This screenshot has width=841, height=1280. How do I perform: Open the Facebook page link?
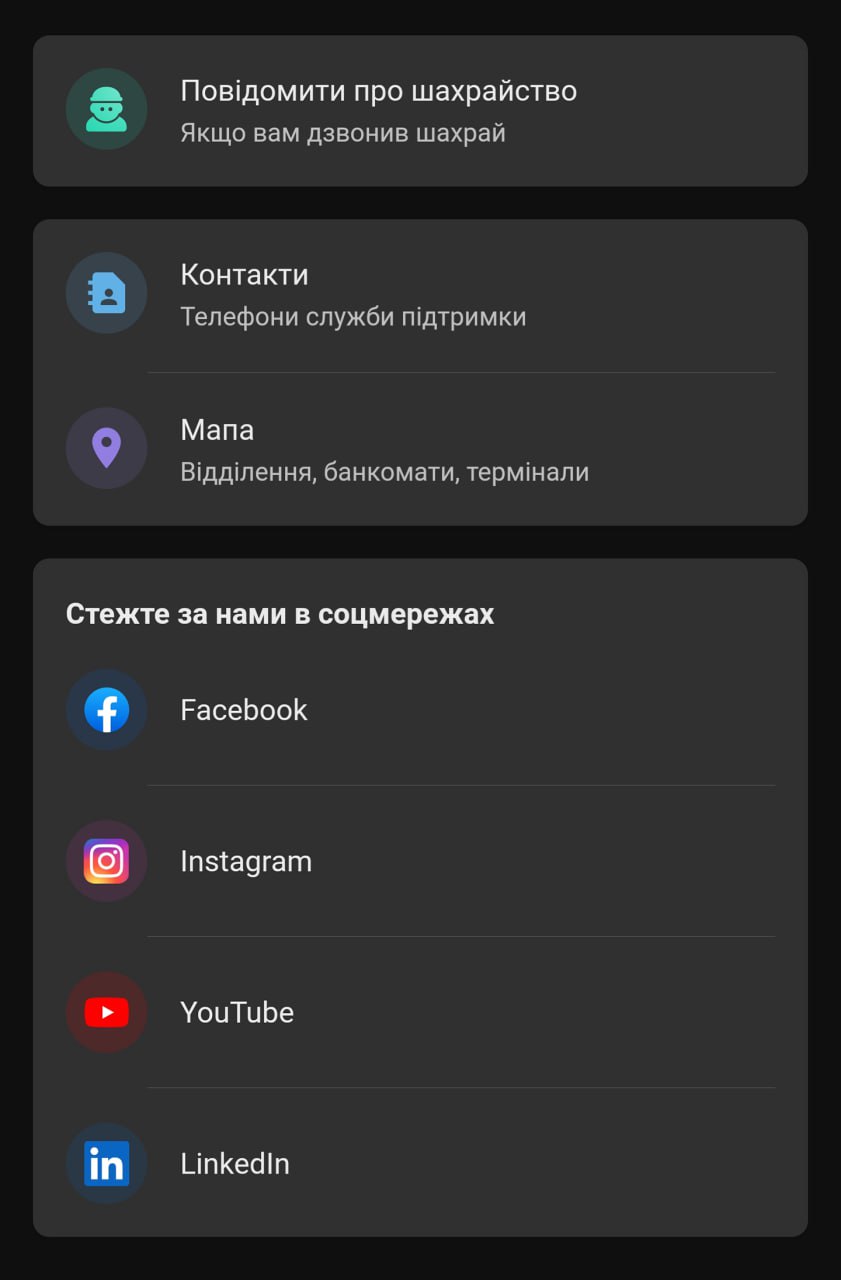(x=420, y=710)
